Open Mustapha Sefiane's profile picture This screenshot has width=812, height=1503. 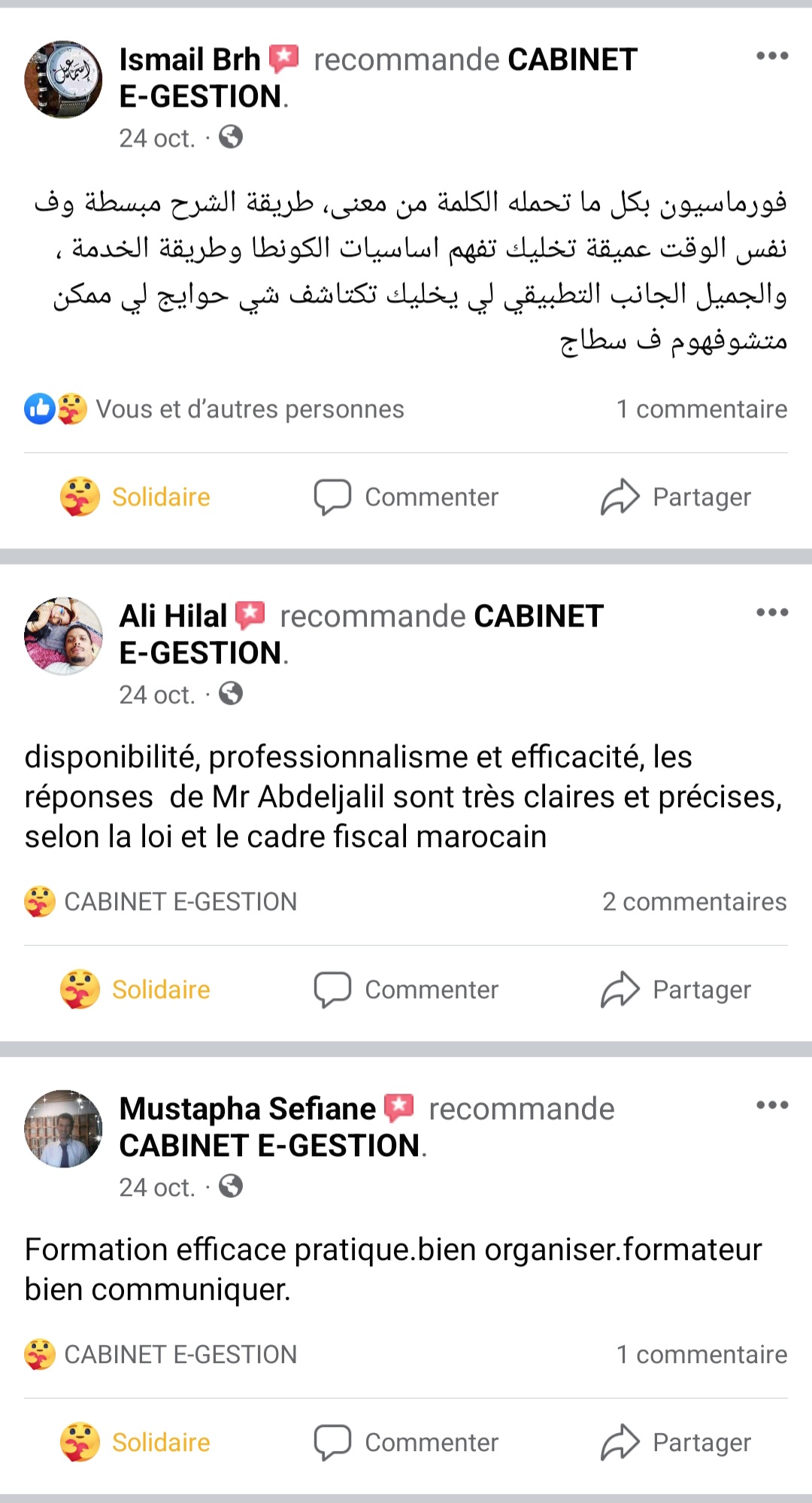63,1128
